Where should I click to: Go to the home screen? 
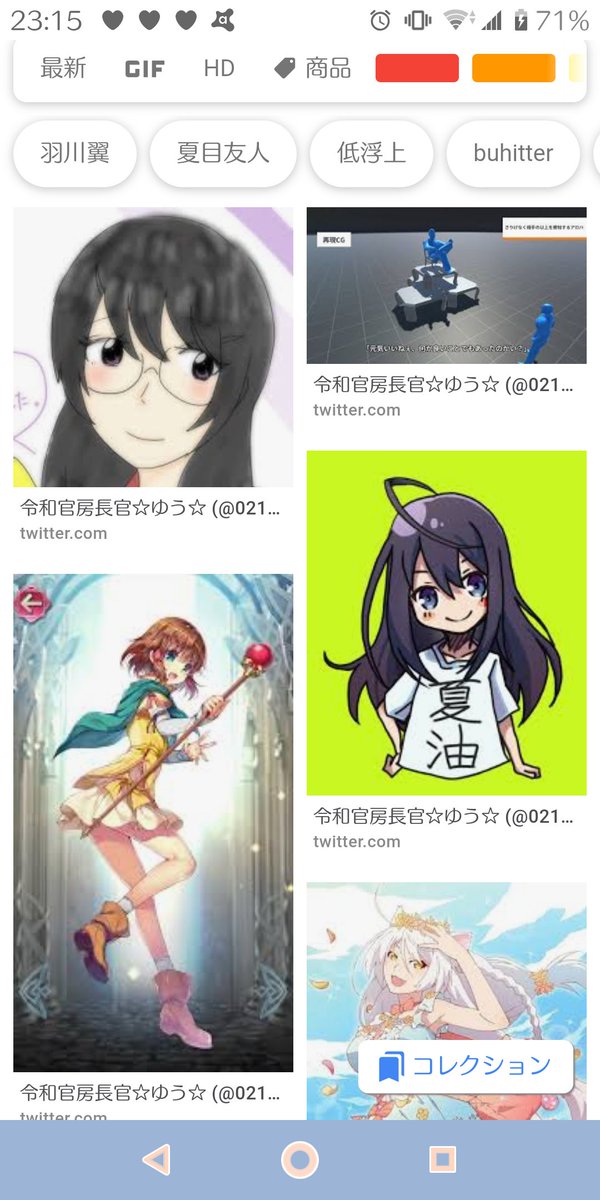tap(299, 1159)
